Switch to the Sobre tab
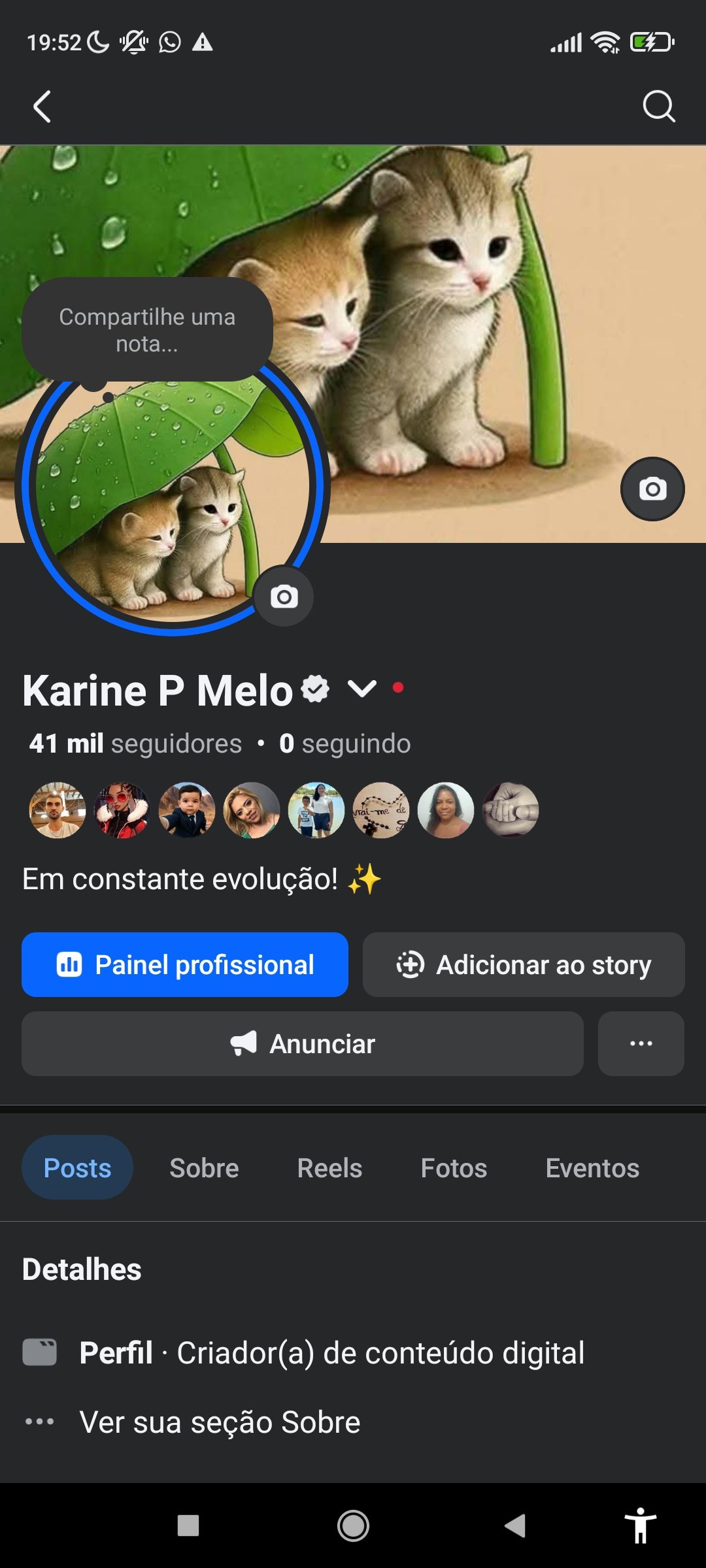This screenshot has width=706, height=1568. (x=204, y=1168)
